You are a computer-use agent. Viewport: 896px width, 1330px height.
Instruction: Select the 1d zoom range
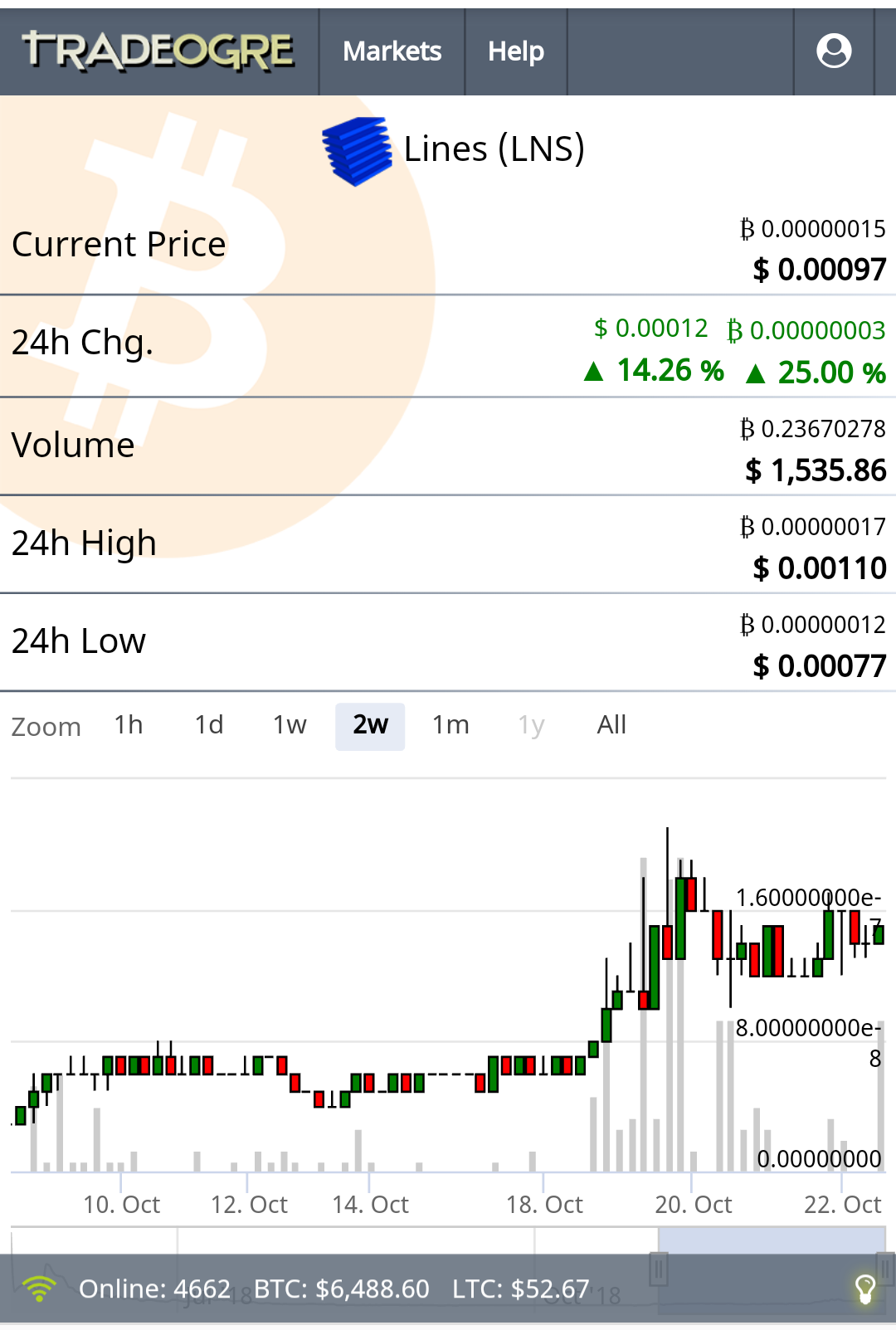click(209, 726)
